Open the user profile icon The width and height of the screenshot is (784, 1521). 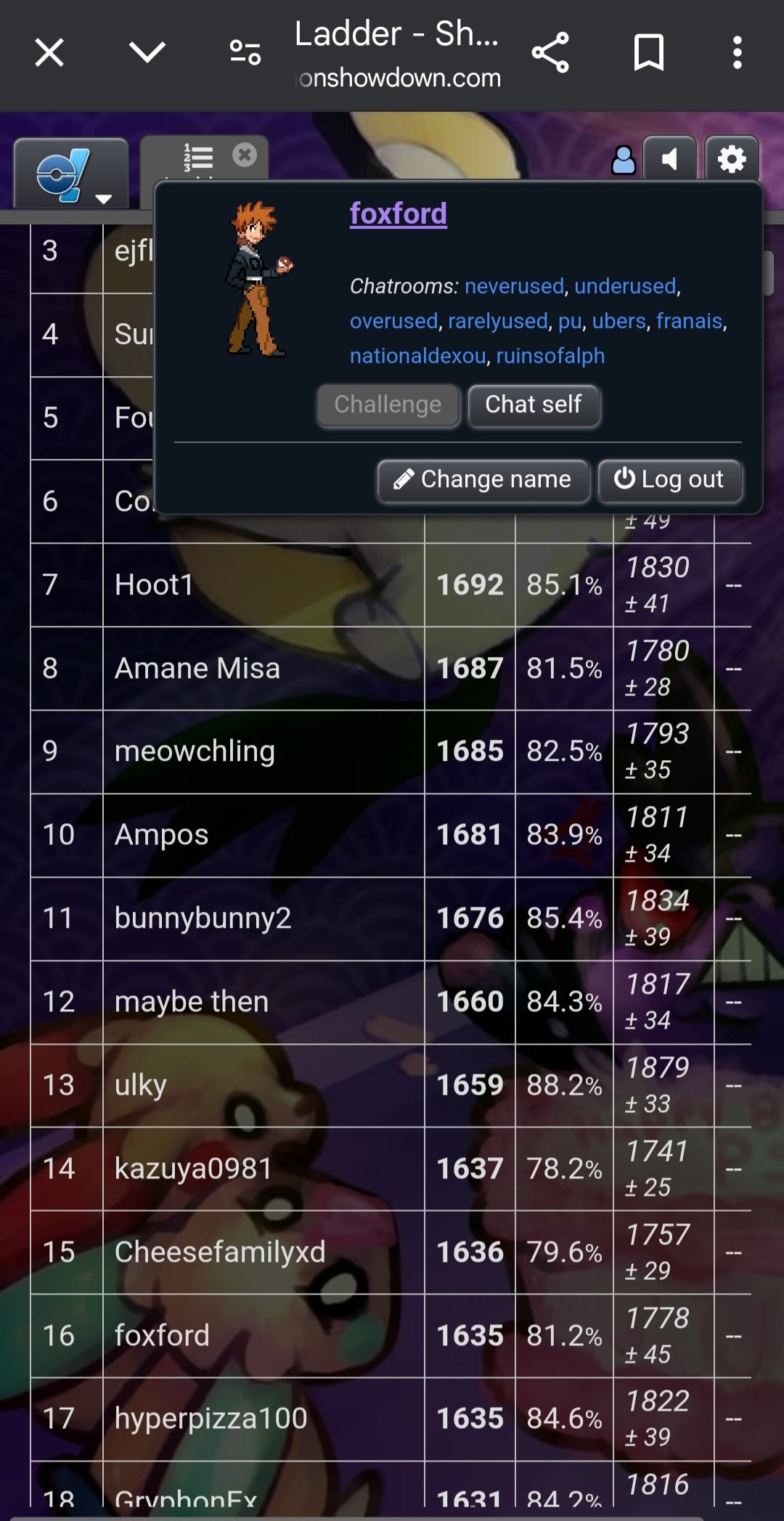(x=624, y=160)
